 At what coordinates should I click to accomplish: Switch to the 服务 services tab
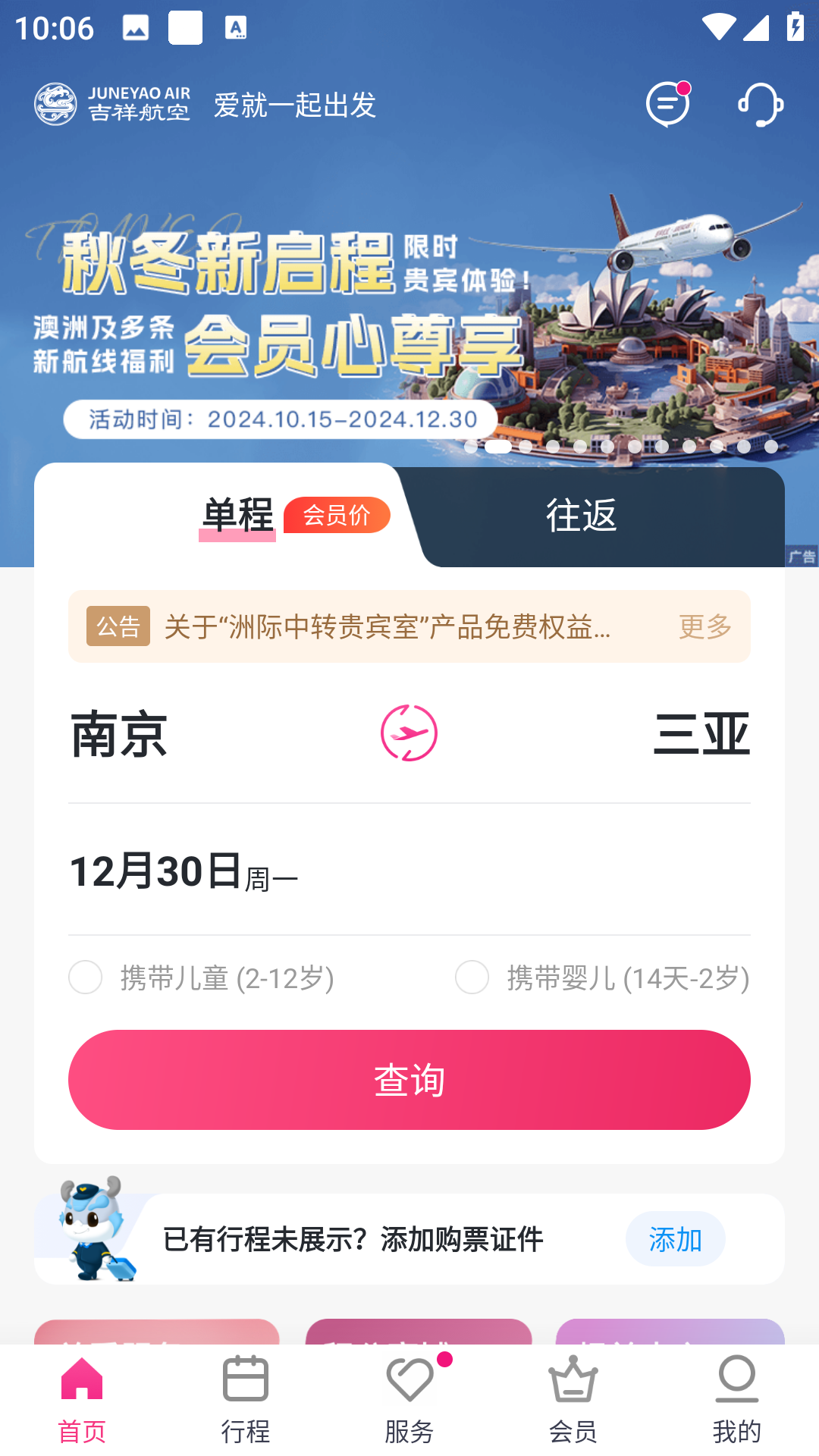point(409,1400)
